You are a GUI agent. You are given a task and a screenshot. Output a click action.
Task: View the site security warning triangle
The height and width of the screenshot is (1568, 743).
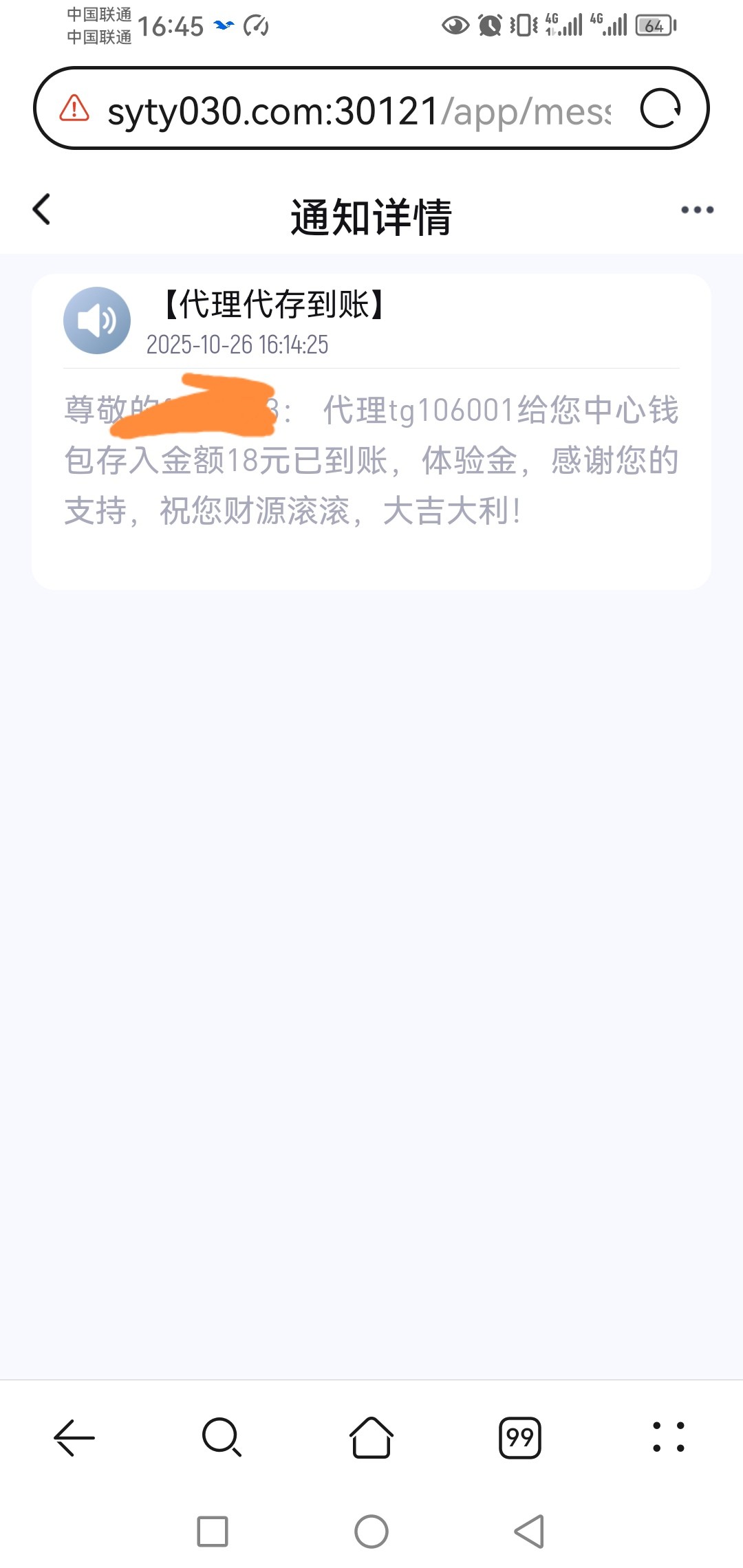coord(74,109)
